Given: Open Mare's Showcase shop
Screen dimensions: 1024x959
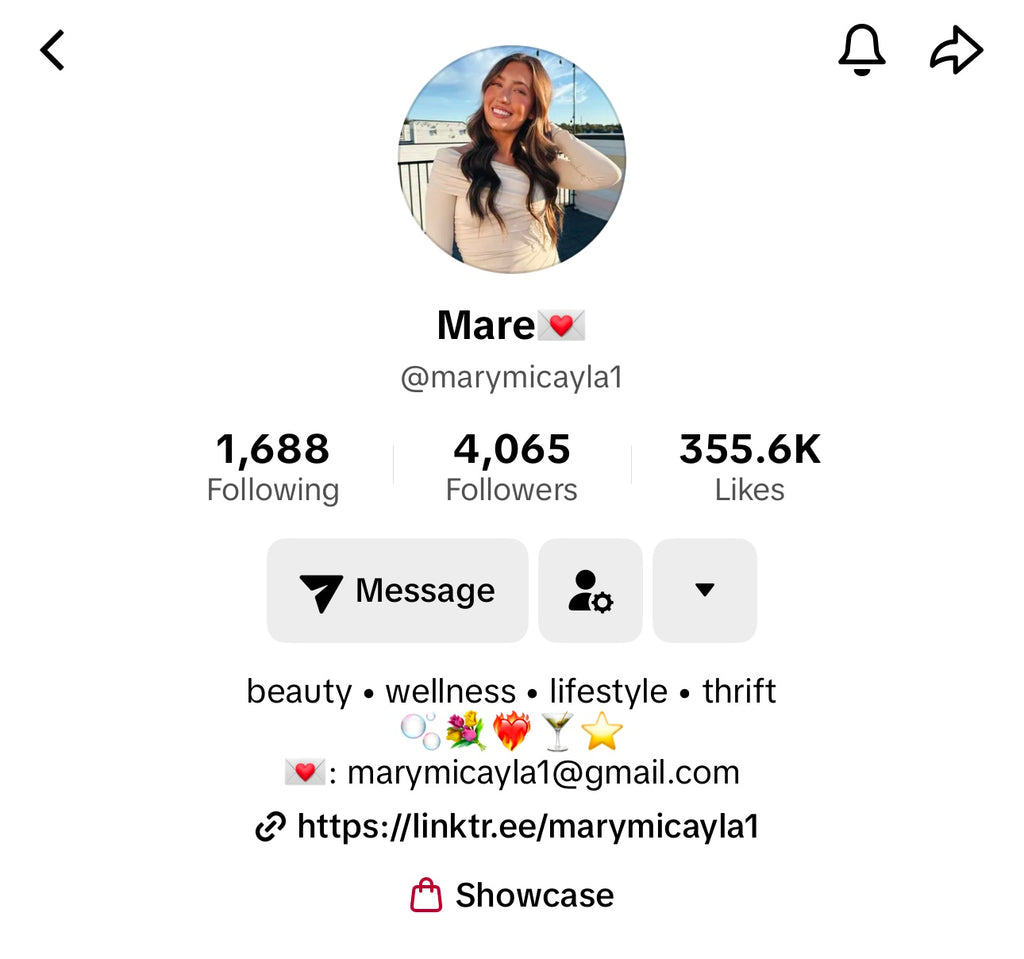Looking at the screenshot, I should tap(513, 895).
